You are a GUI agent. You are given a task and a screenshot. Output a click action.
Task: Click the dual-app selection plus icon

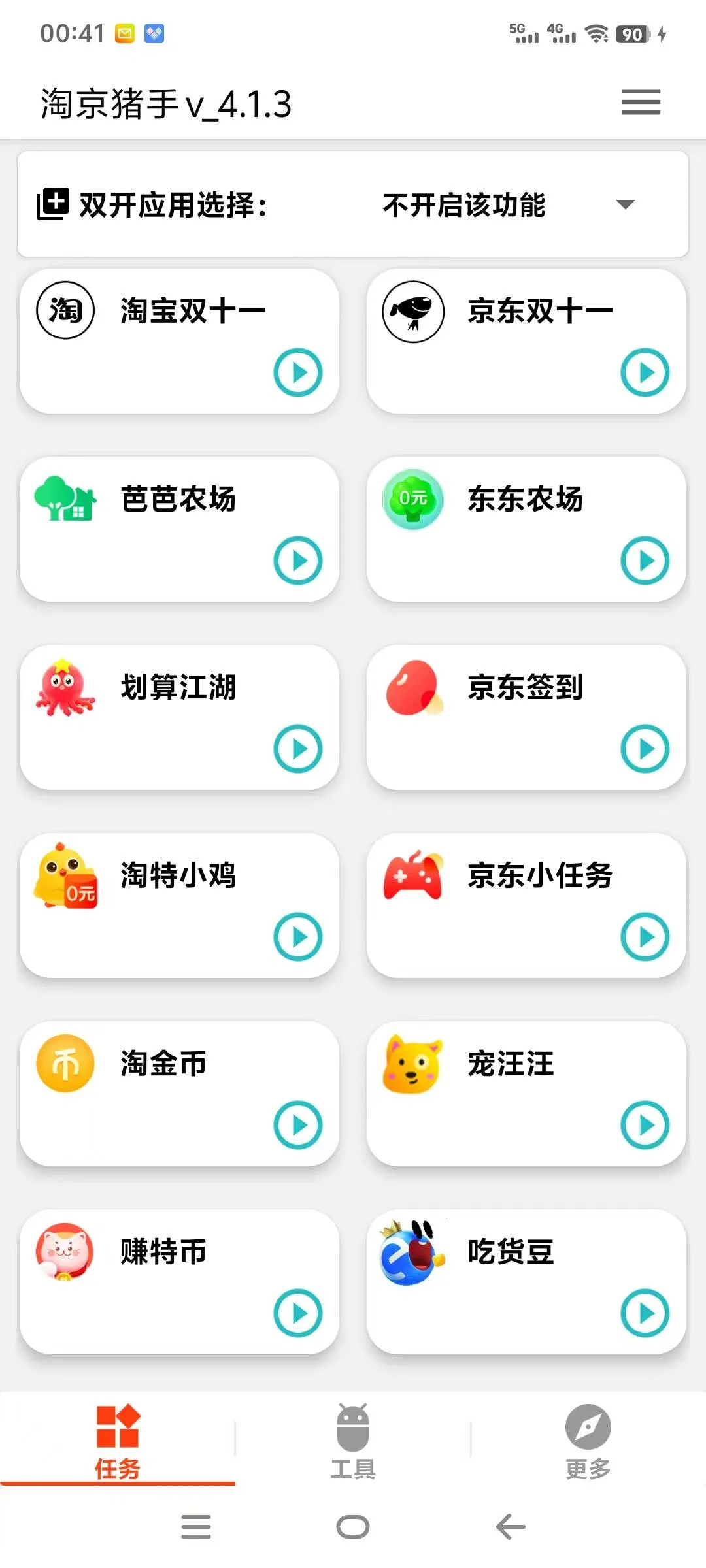tap(54, 203)
